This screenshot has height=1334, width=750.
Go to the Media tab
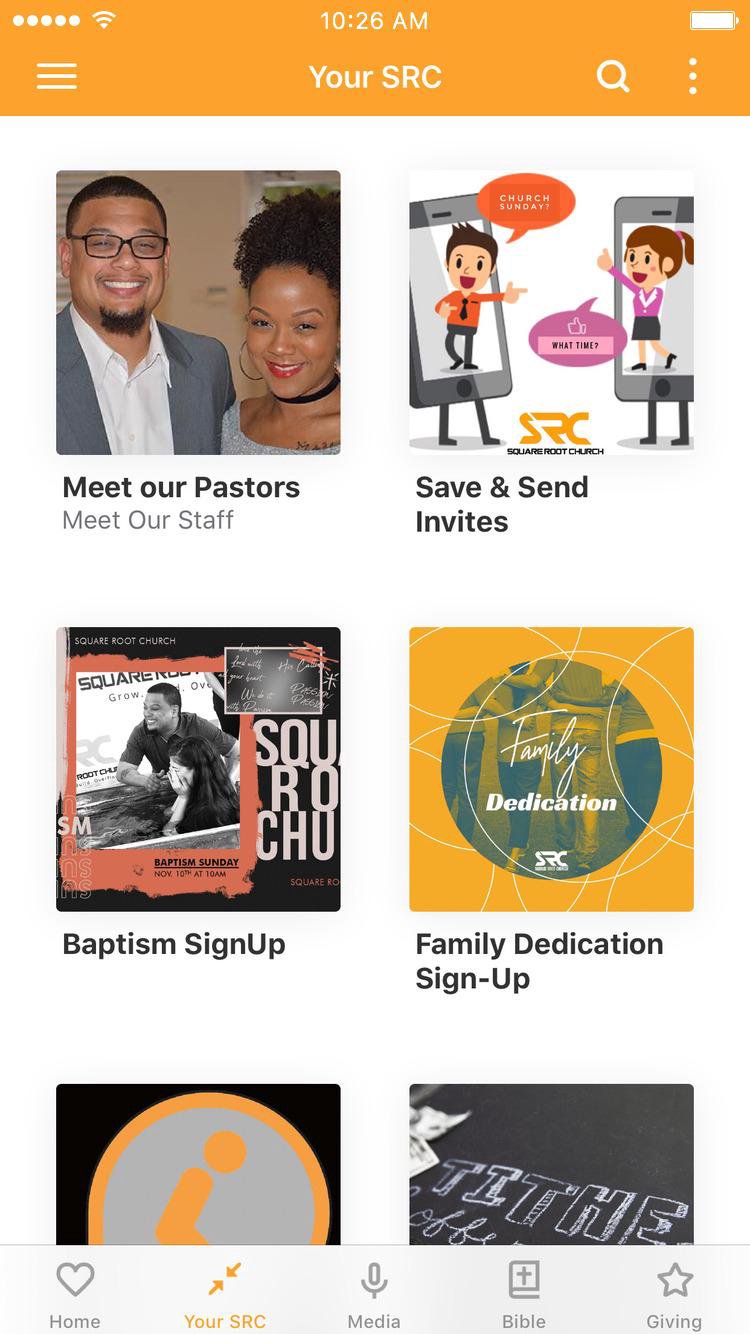pyautogui.click(x=374, y=1294)
